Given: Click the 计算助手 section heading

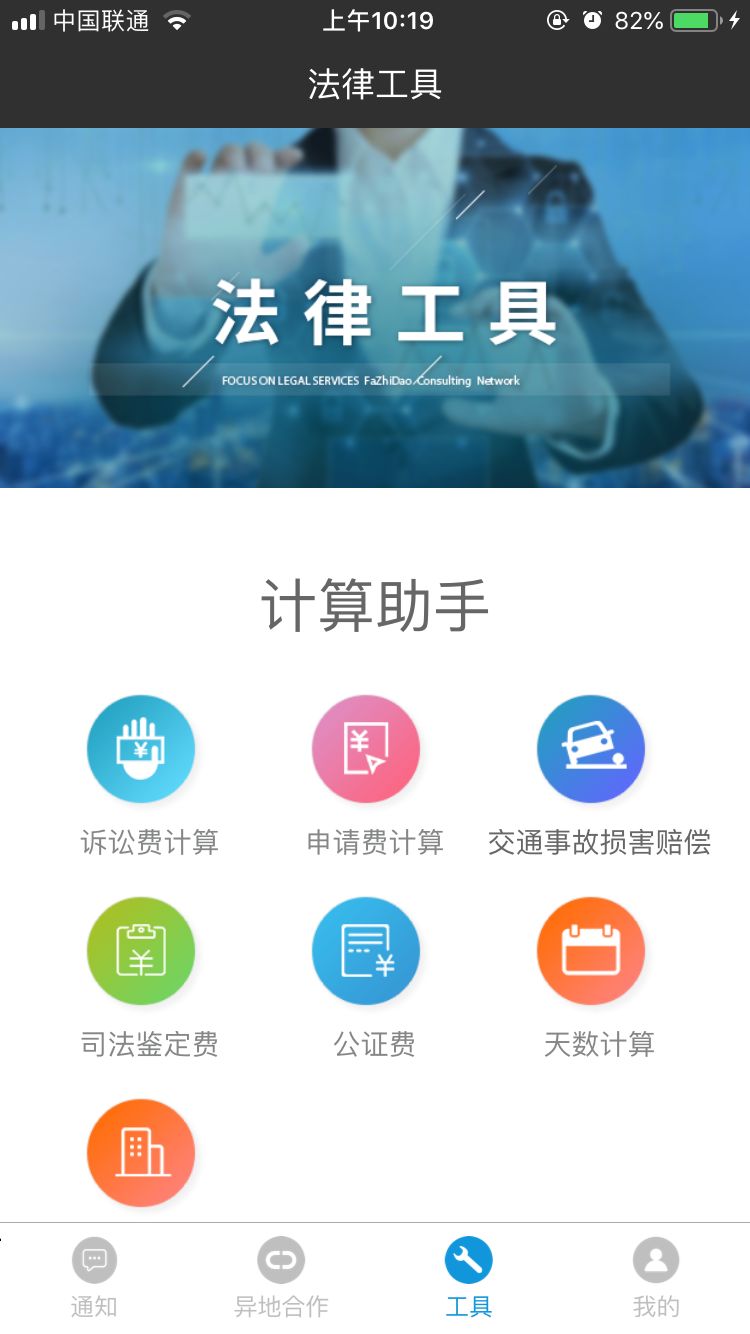Looking at the screenshot, I should [375, 602].
